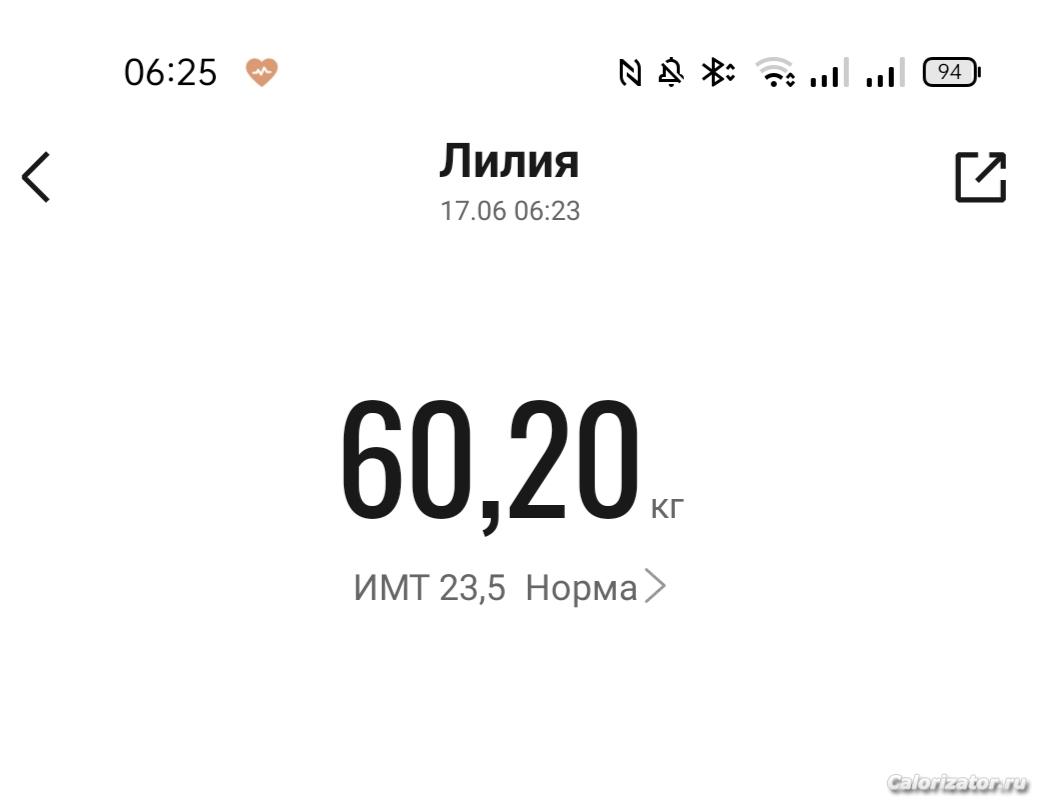The image size is (1050, 804).
Task: Open the ИМТ 23,5 Норма details
Action: tap(509, 587)
